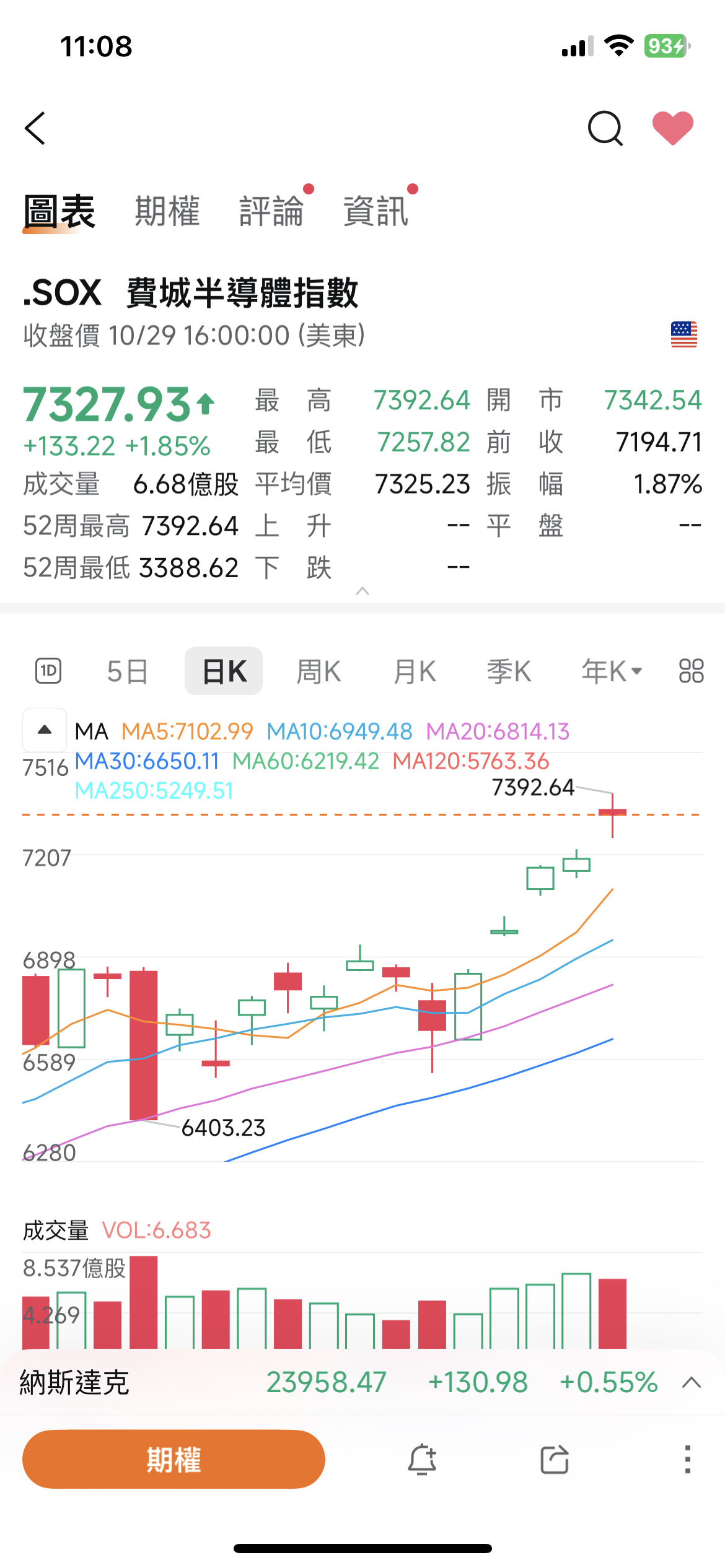Switch to the 期權 top tab
This screenshot has height=1568, width=725.
tap(167, 211)
